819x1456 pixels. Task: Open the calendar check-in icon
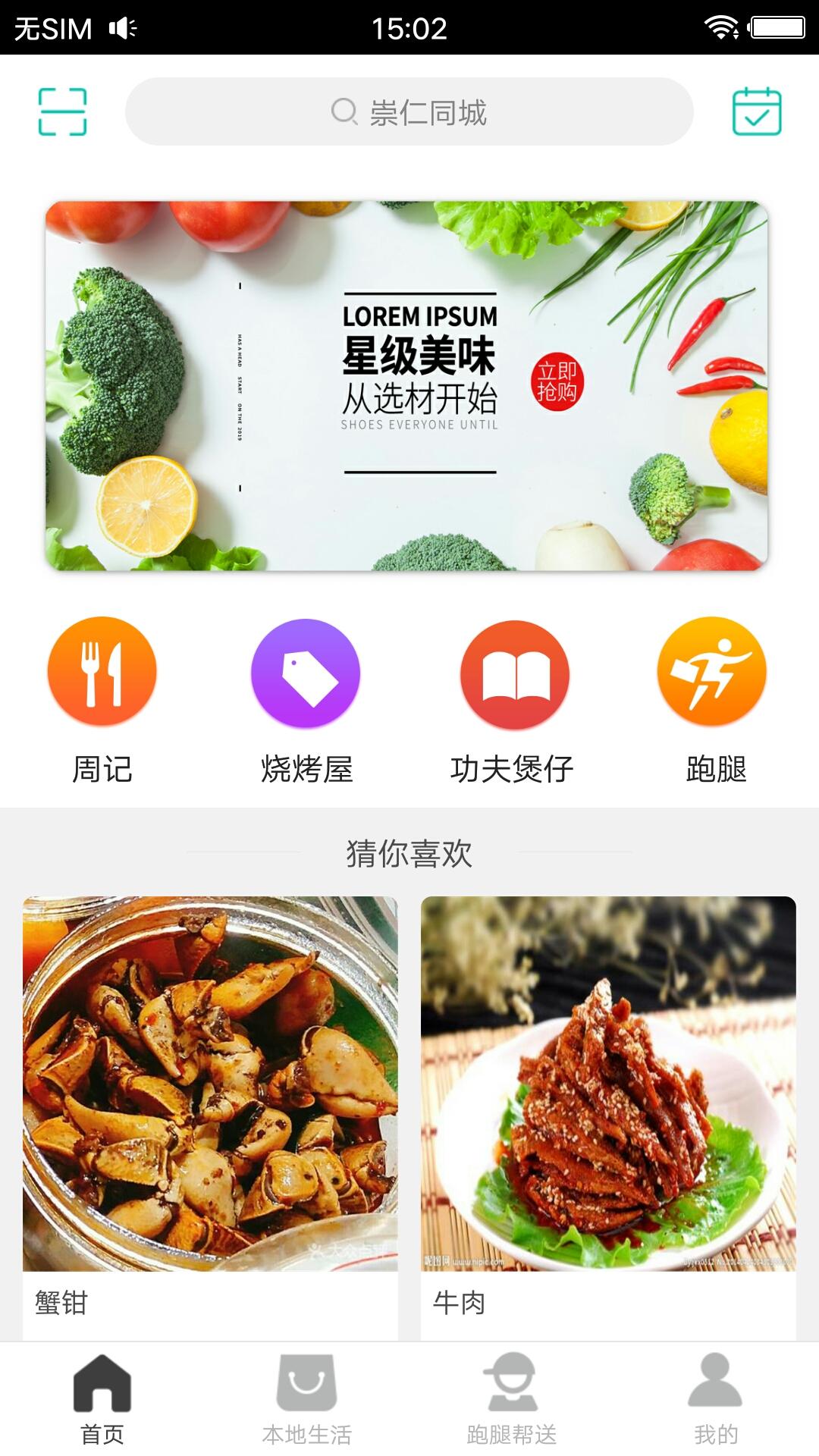tap(756, 111)
